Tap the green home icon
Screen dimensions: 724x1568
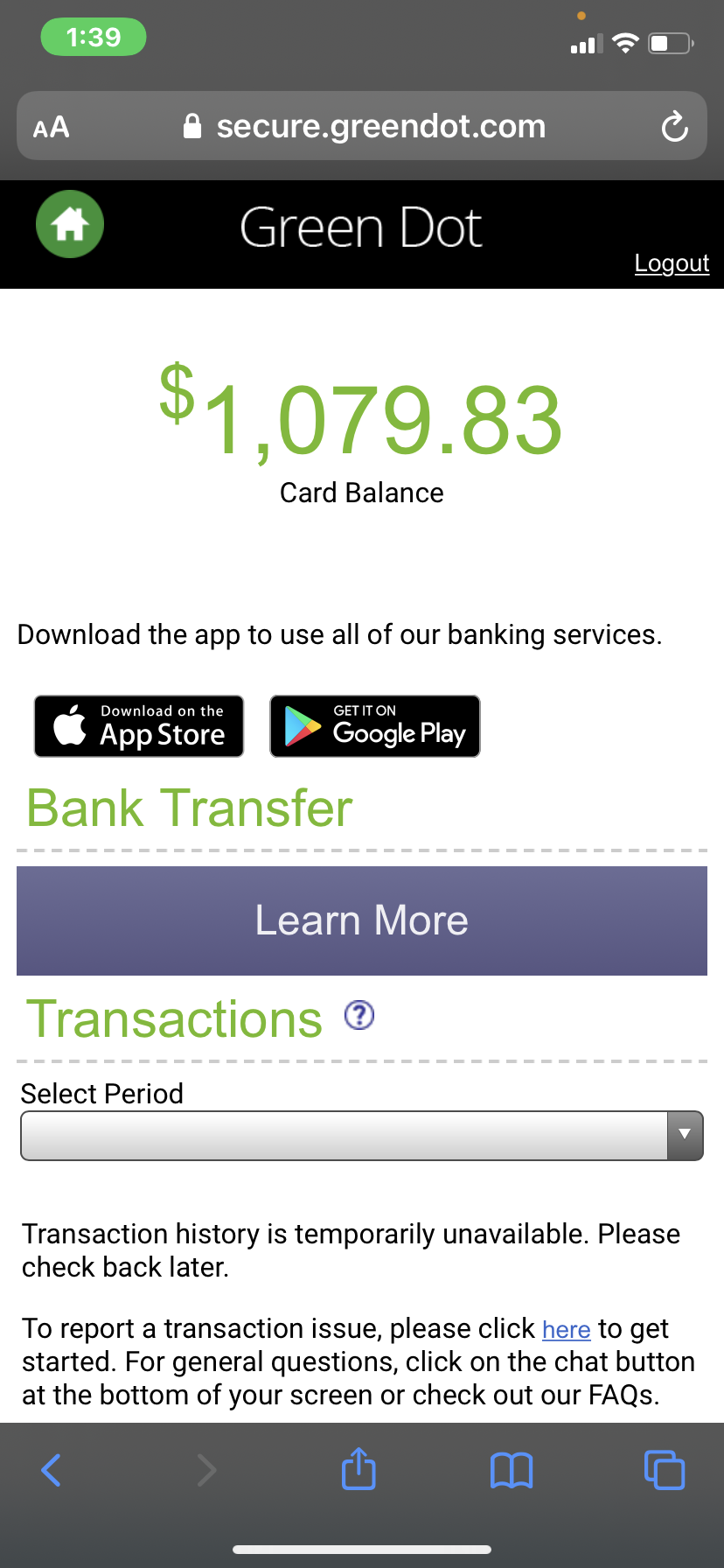[x=70, y=224]
